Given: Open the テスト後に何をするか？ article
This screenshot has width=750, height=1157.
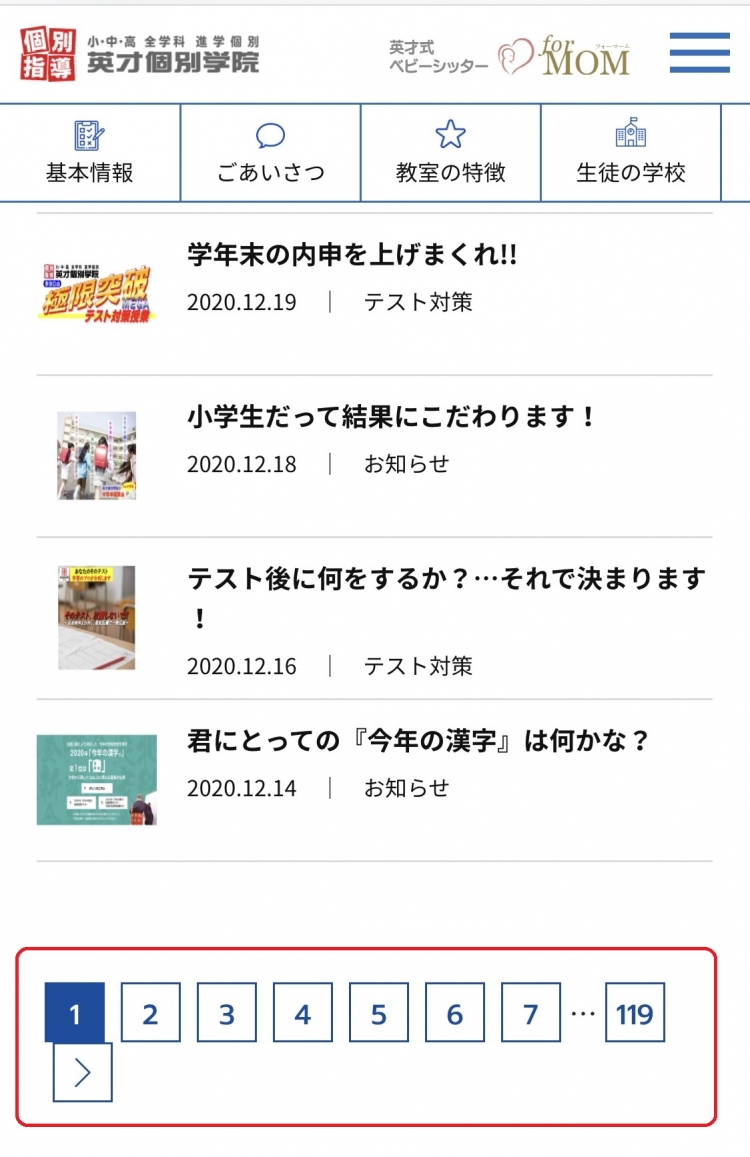Looking at the screenshot, I should (446, 579).
